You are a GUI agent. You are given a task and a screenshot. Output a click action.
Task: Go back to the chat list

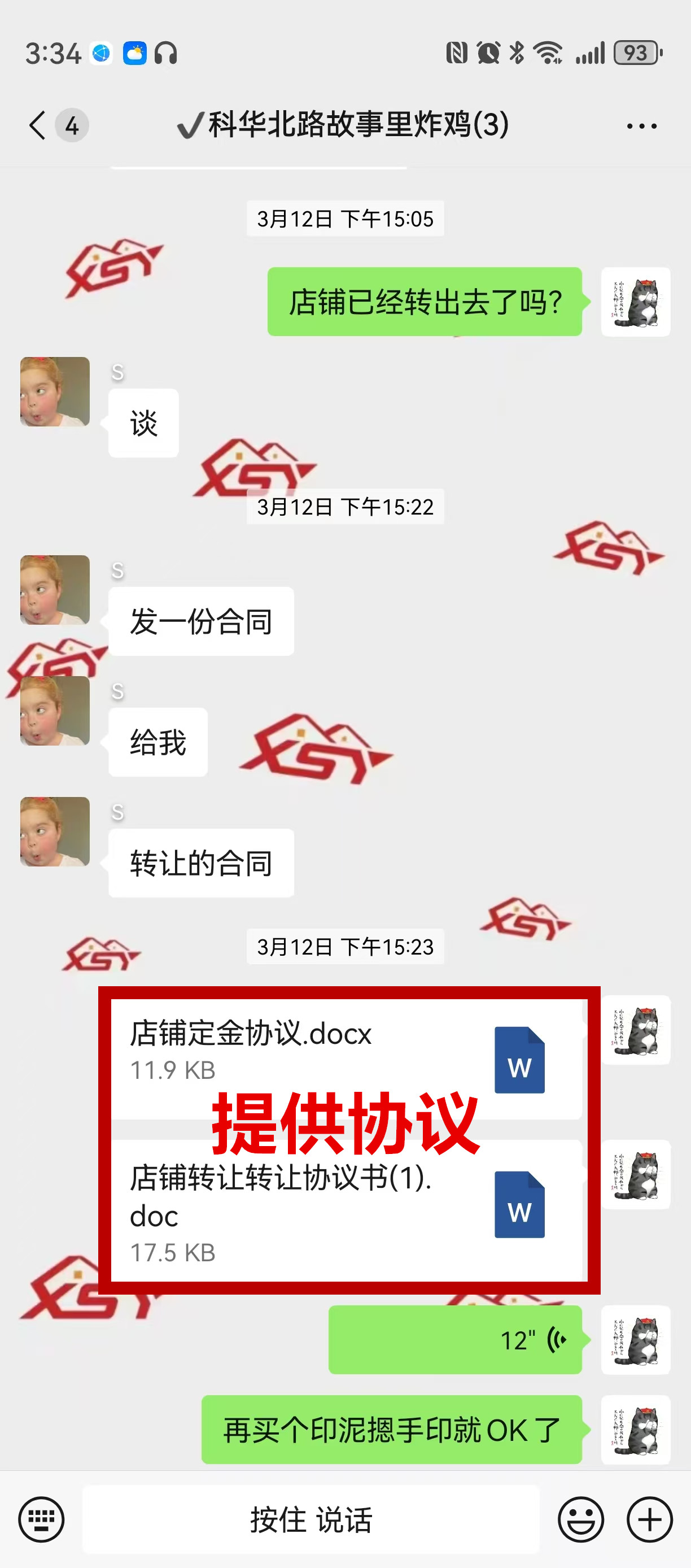[x=38, y=125]
